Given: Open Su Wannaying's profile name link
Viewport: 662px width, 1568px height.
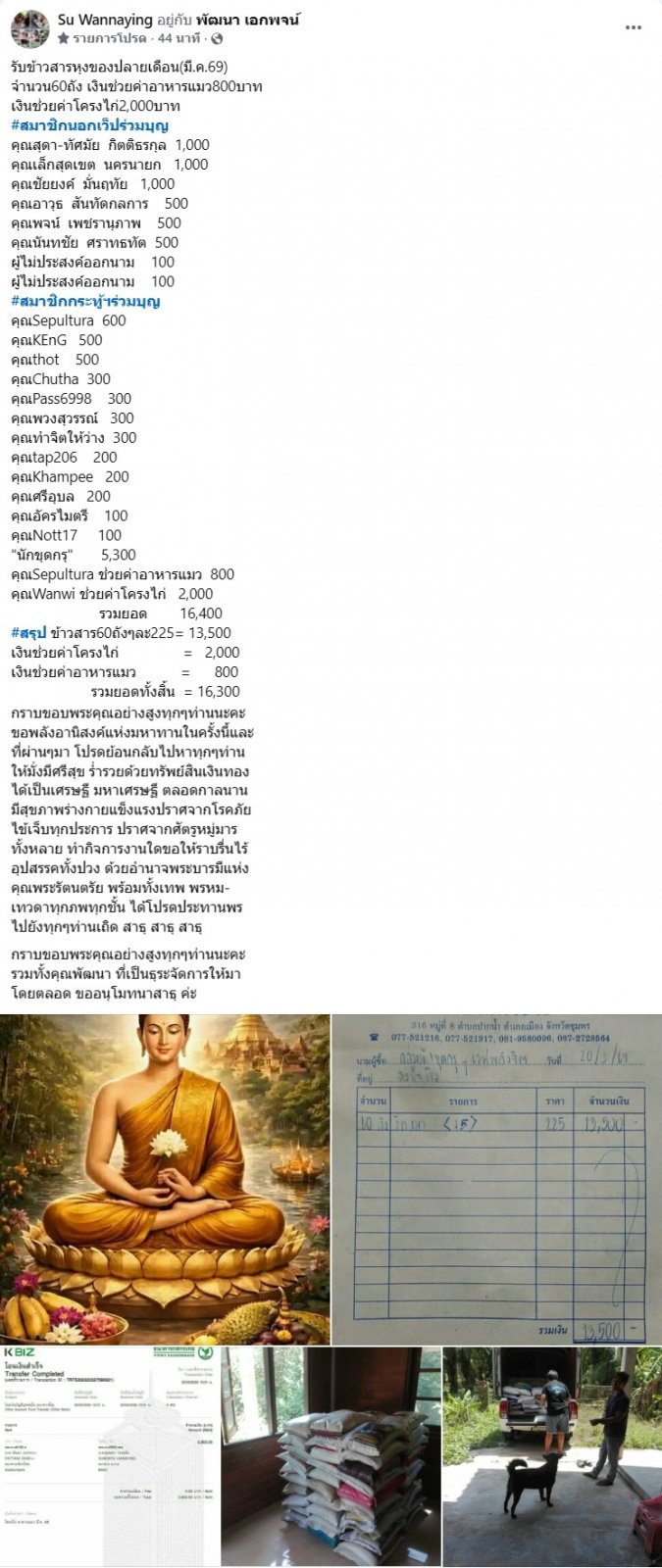Looking at the screenshot, I should [105, 20].
